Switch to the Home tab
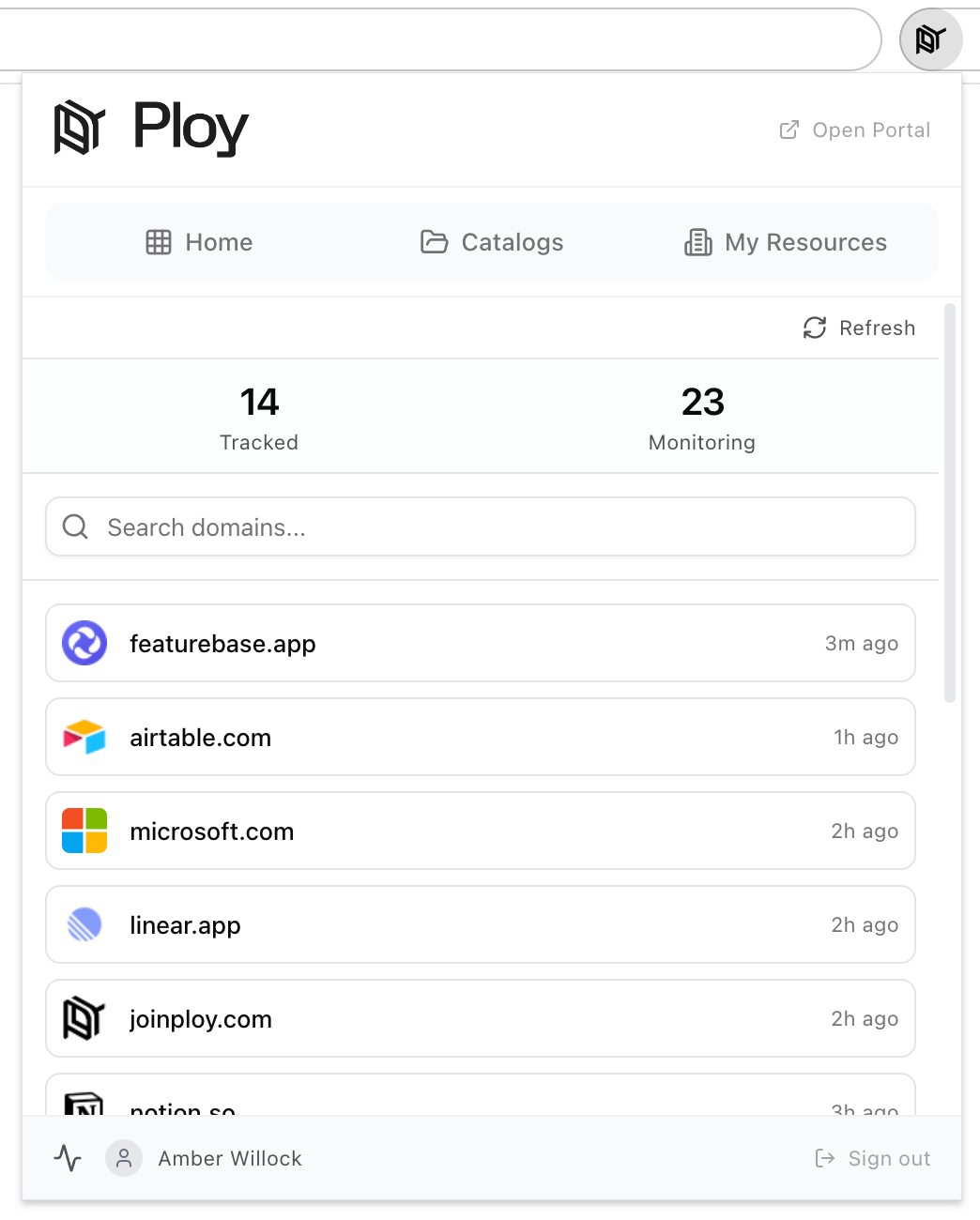 tap(199, 242)
